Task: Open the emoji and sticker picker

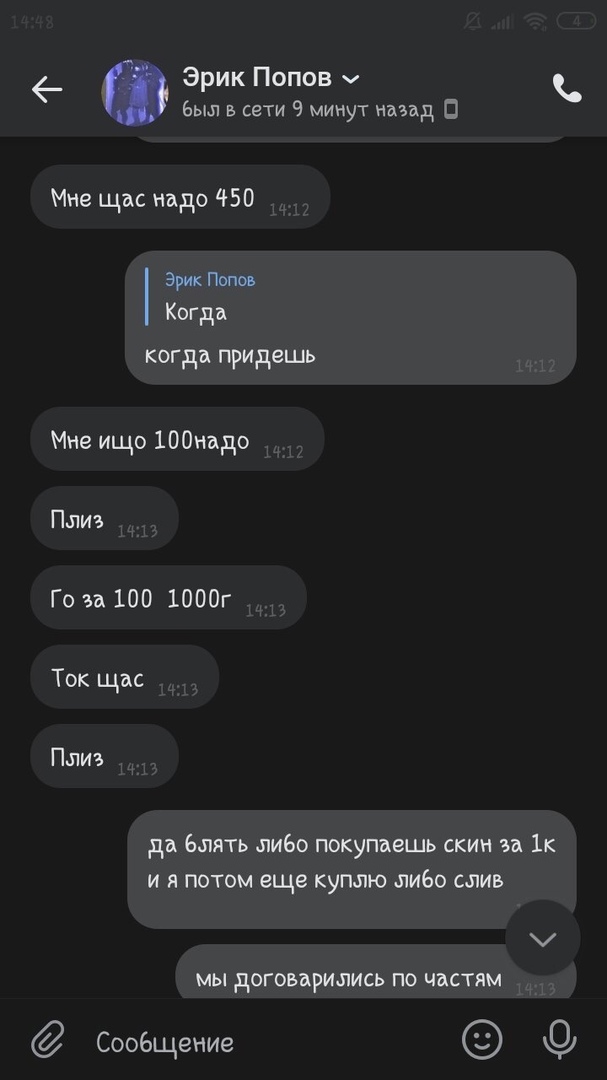Action: pos(482,1041)
